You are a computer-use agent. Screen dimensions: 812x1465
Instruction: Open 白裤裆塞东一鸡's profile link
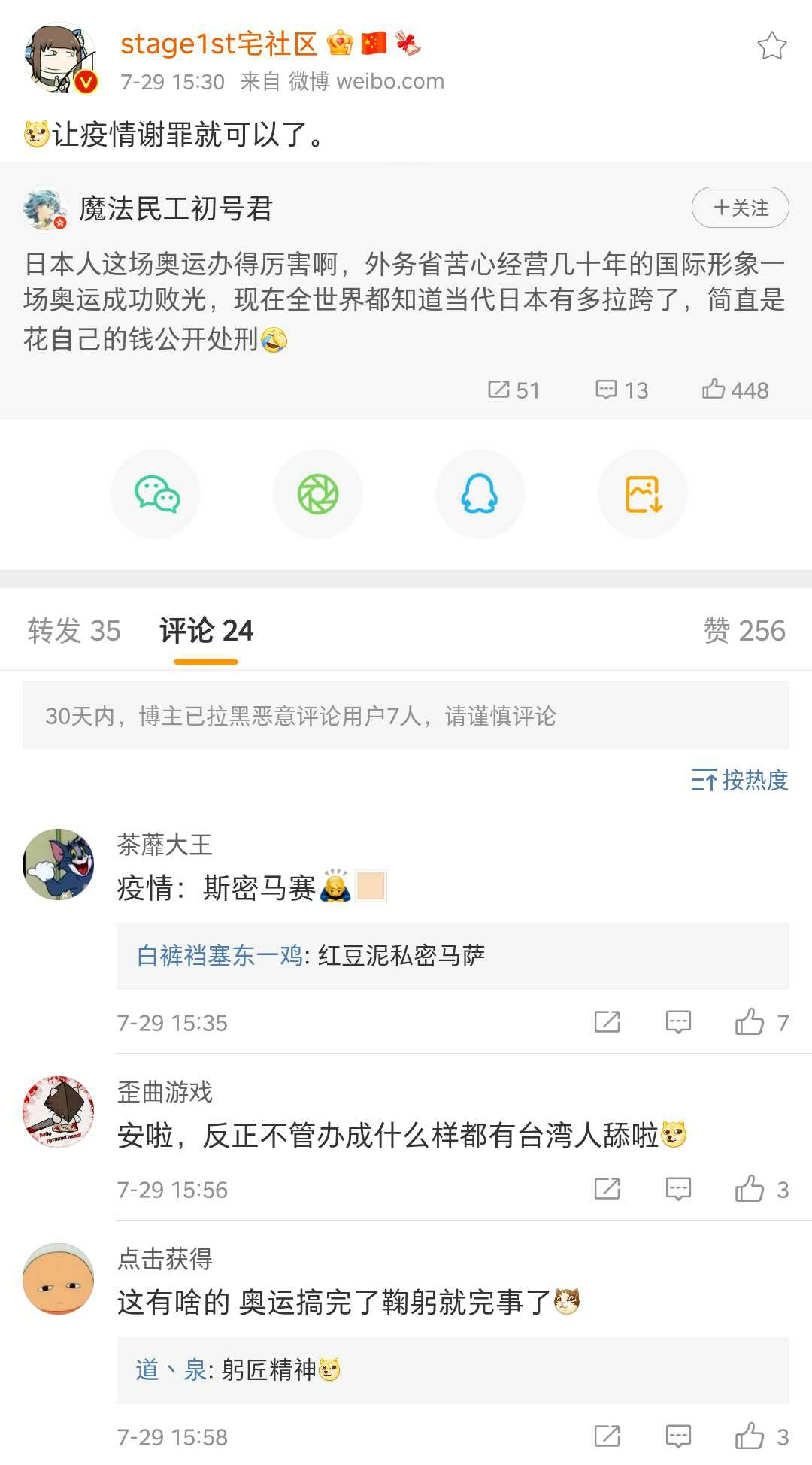tap(220, 955)
